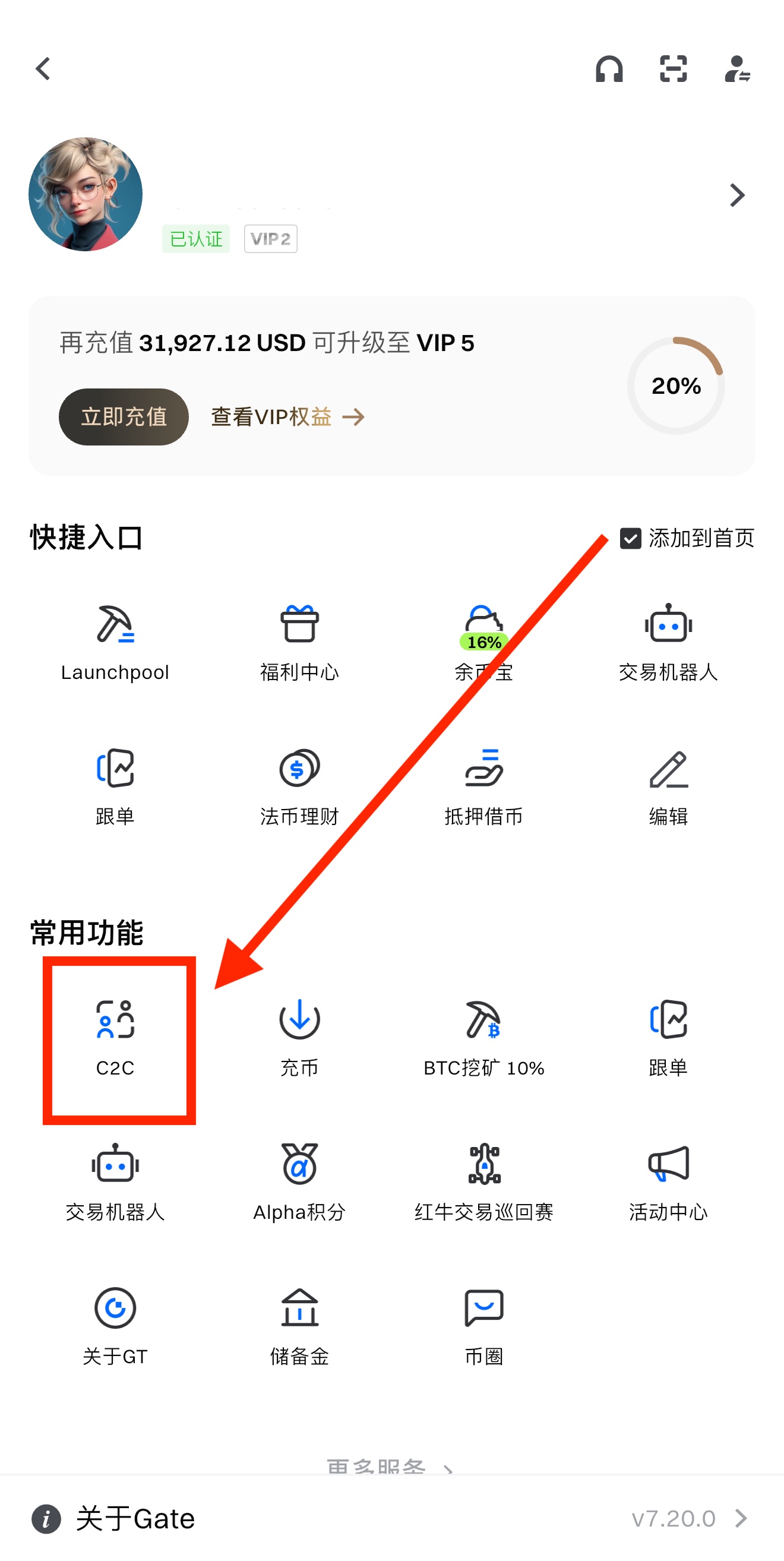Open C2C under 常用功能
This screenshot has width=784, height=1561.
click(x=115, y=1038)
